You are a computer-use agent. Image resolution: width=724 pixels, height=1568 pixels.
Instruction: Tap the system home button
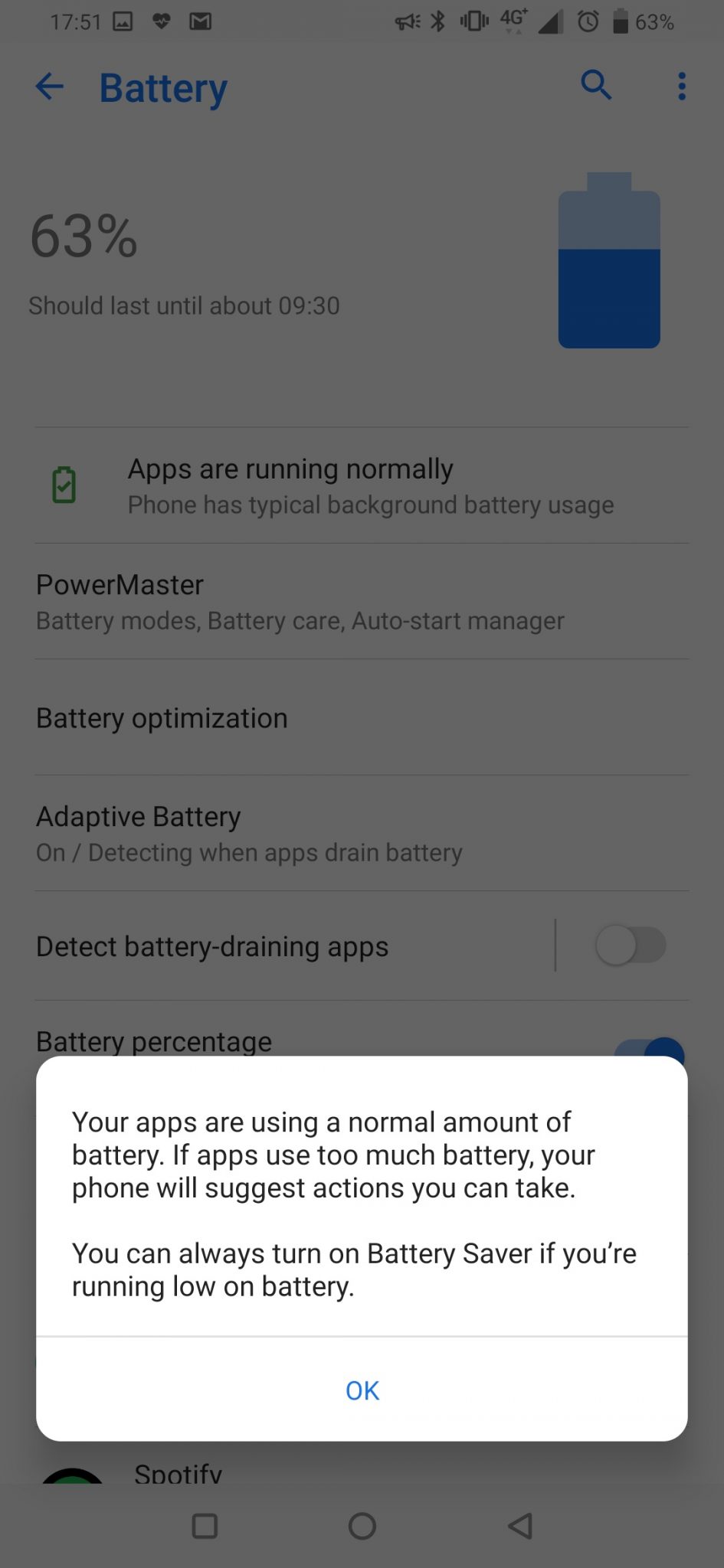pyautogui.click(x=362, y=1526)
